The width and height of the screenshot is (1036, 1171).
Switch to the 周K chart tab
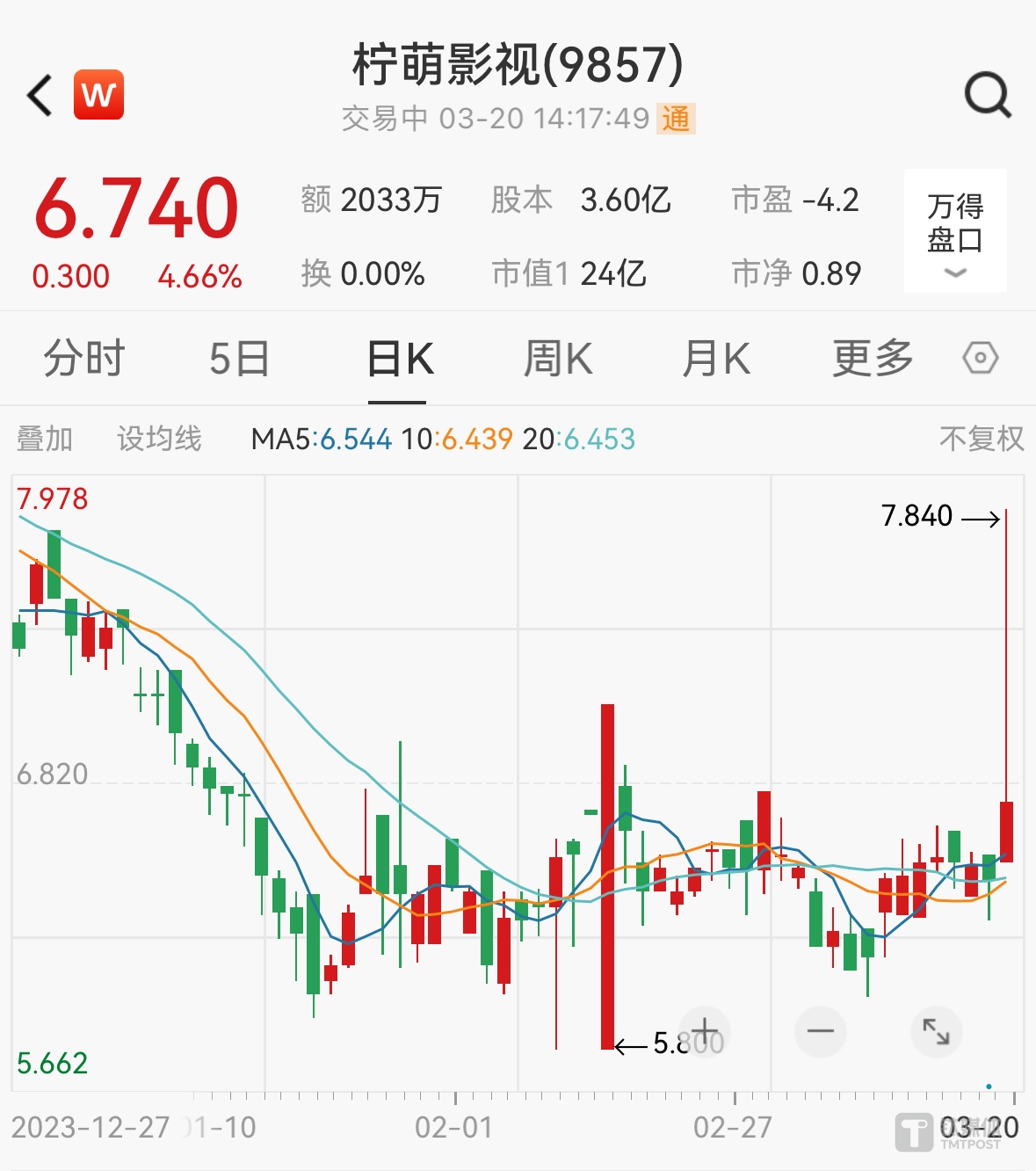(x=558, y=359)
